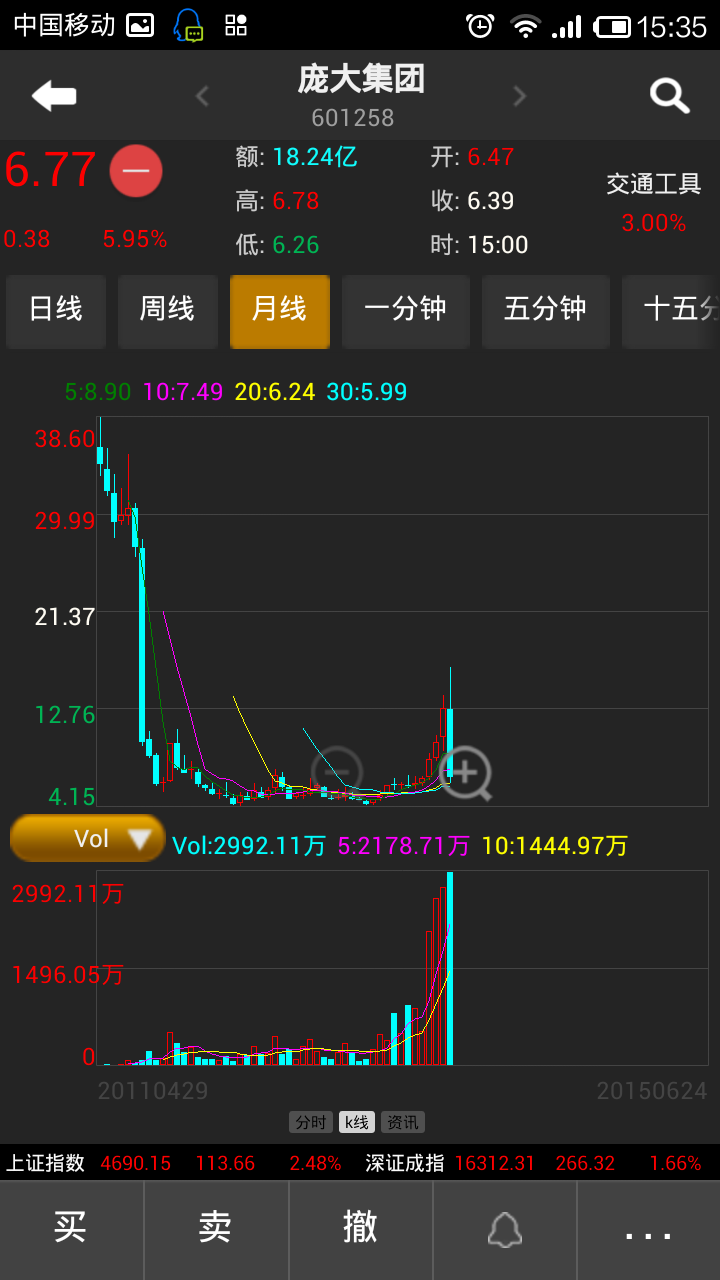
Task: Open the more options ellipsis
Action: click(x=649, y=1230)
